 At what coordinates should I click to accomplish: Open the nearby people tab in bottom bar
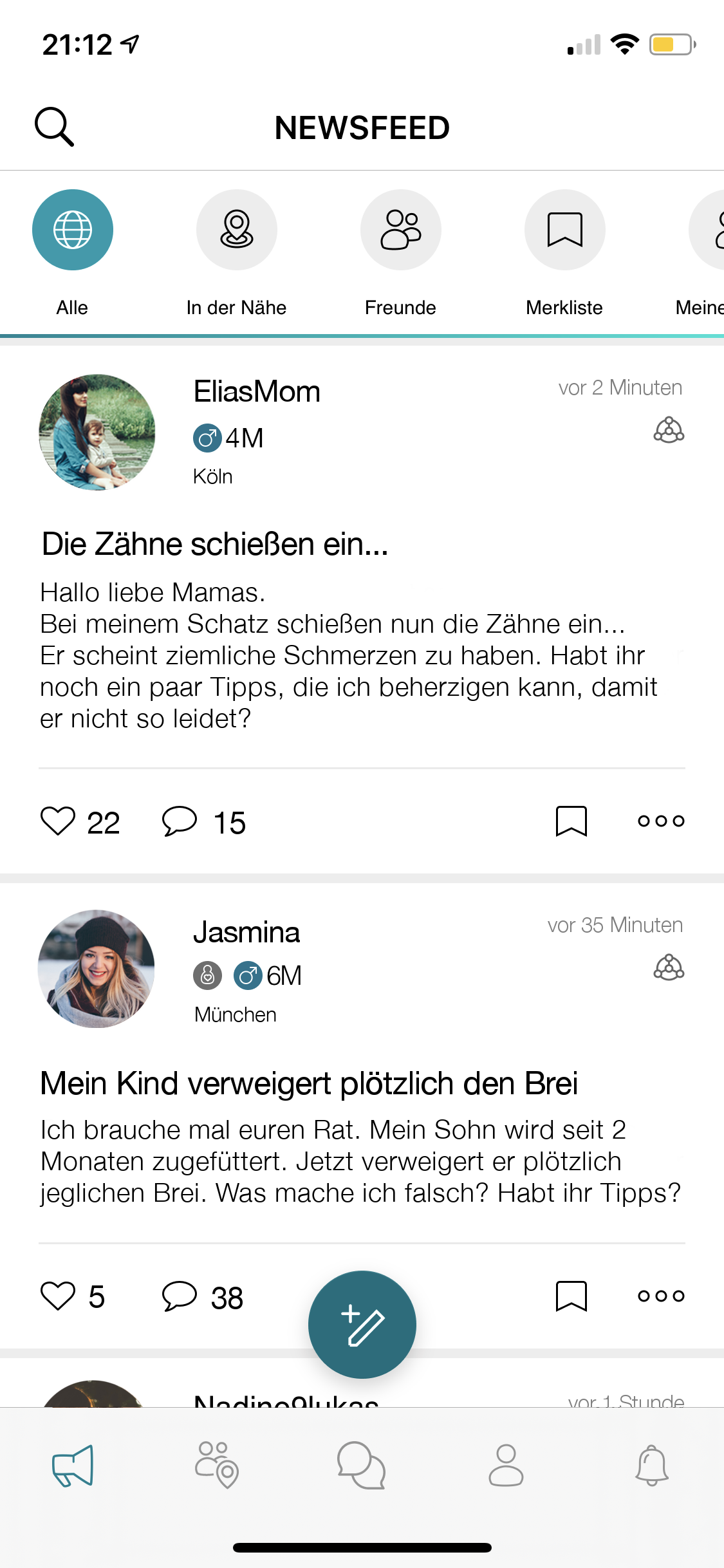(x=217, y=1465)
